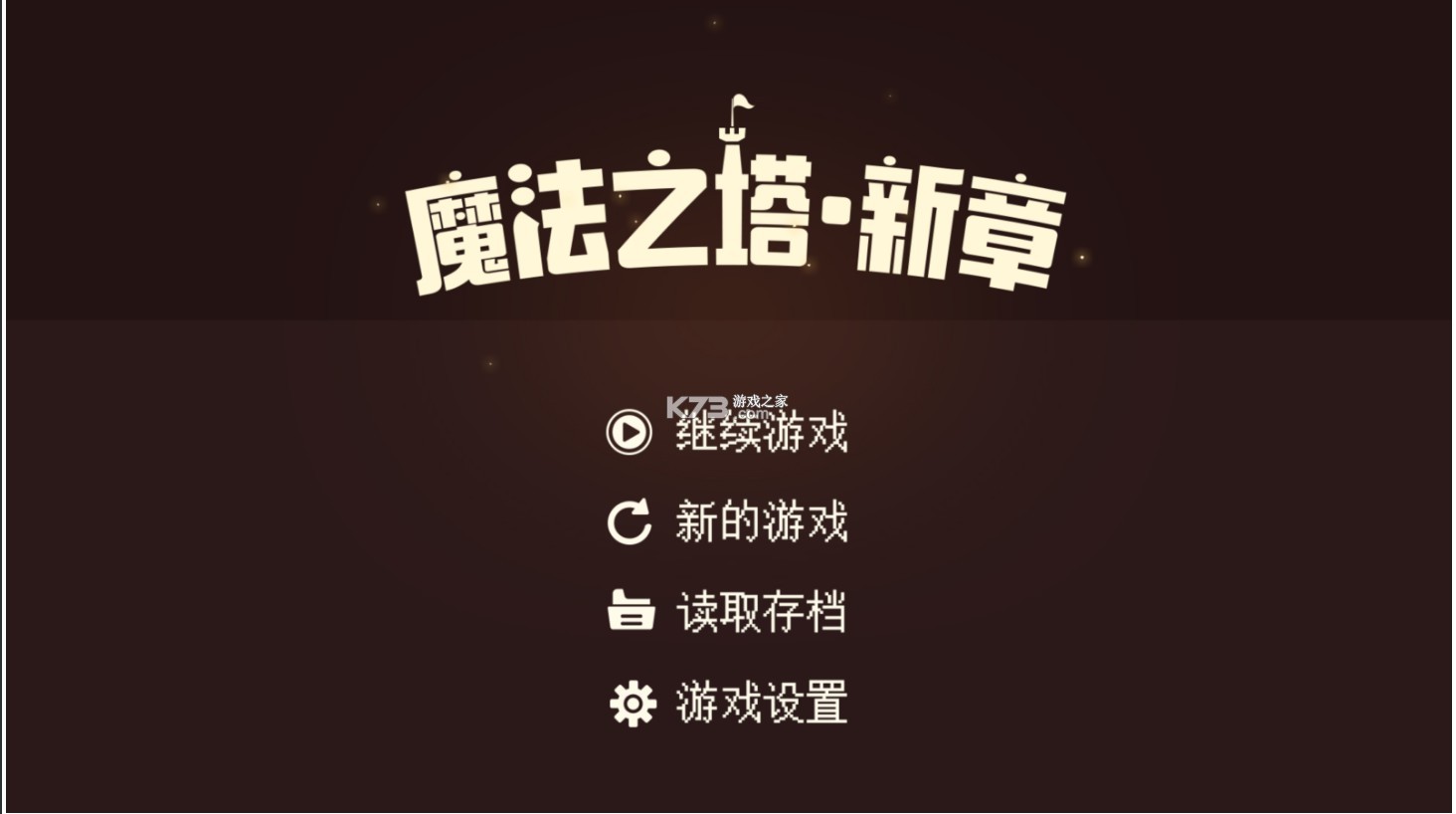Select 继续游戏 to continue the game

coord(760,434)
